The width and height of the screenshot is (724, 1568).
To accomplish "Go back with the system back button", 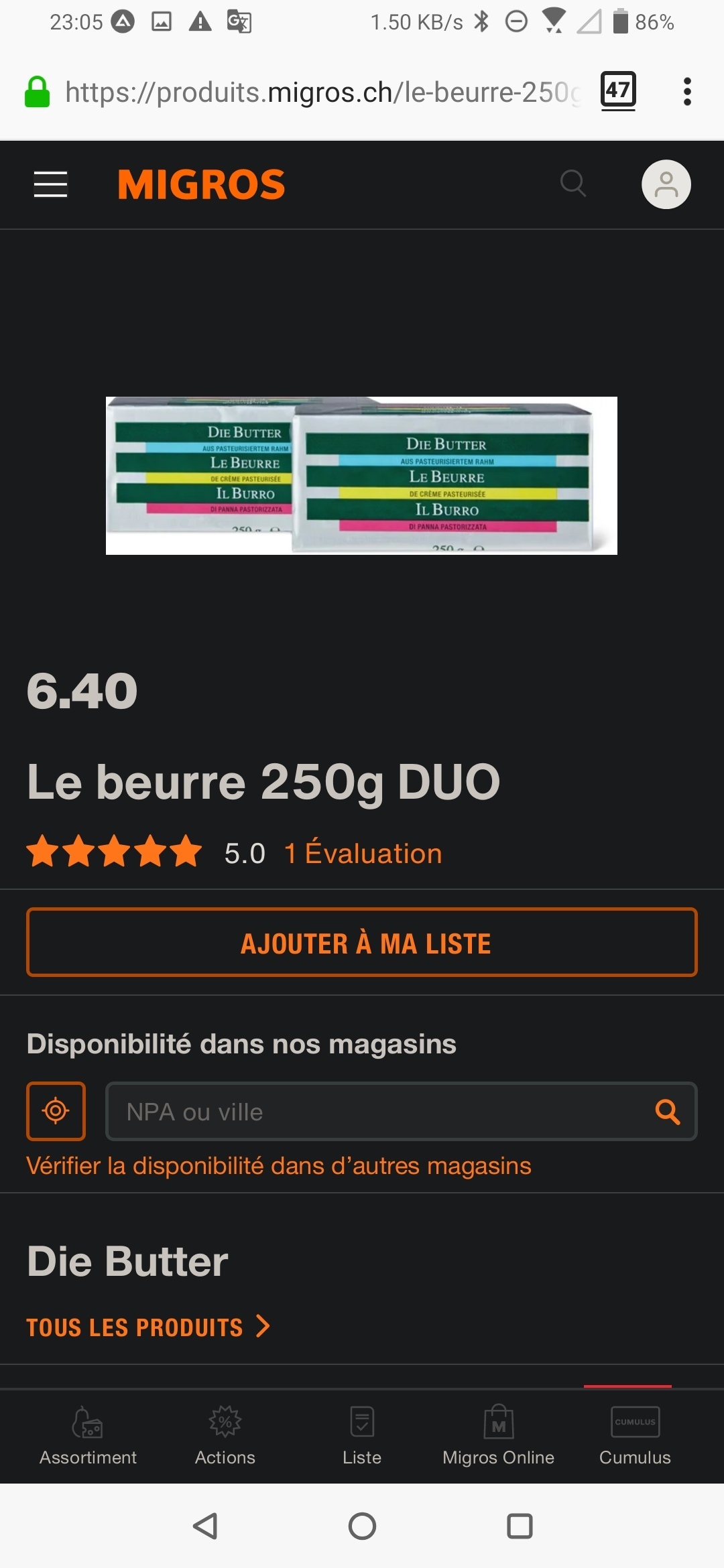I will [x=205, y=1526].
